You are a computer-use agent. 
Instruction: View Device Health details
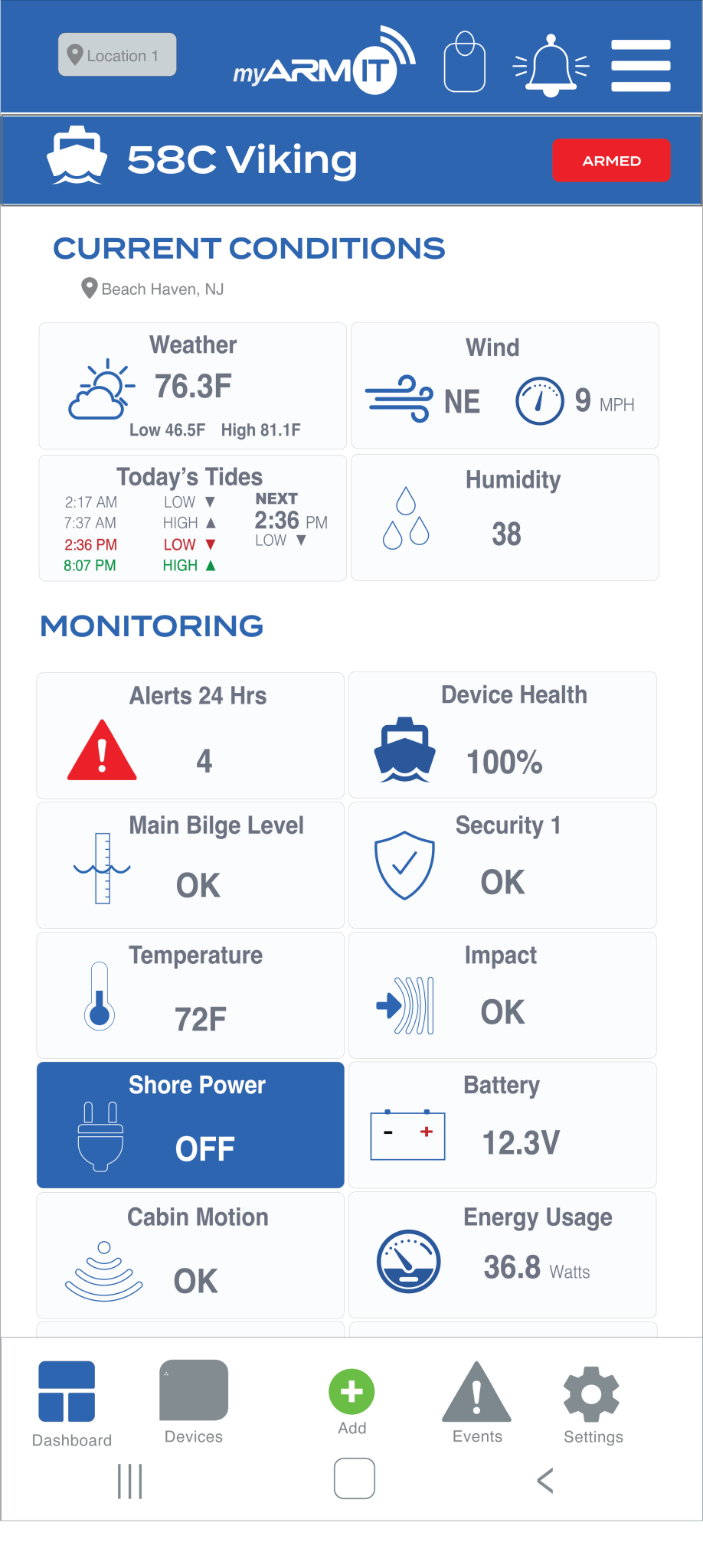coord(502,736)
